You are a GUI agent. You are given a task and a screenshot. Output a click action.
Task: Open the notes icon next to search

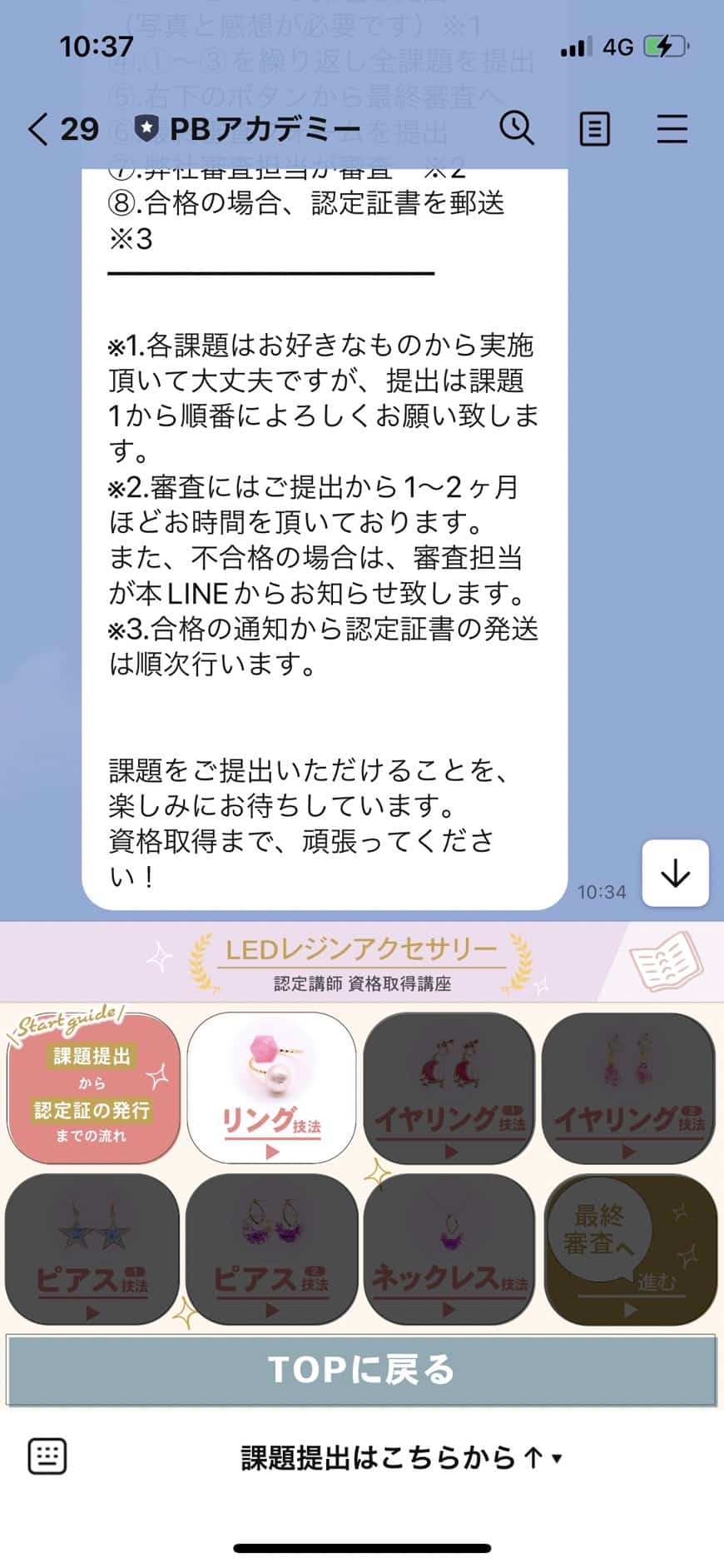click(594, 129)
